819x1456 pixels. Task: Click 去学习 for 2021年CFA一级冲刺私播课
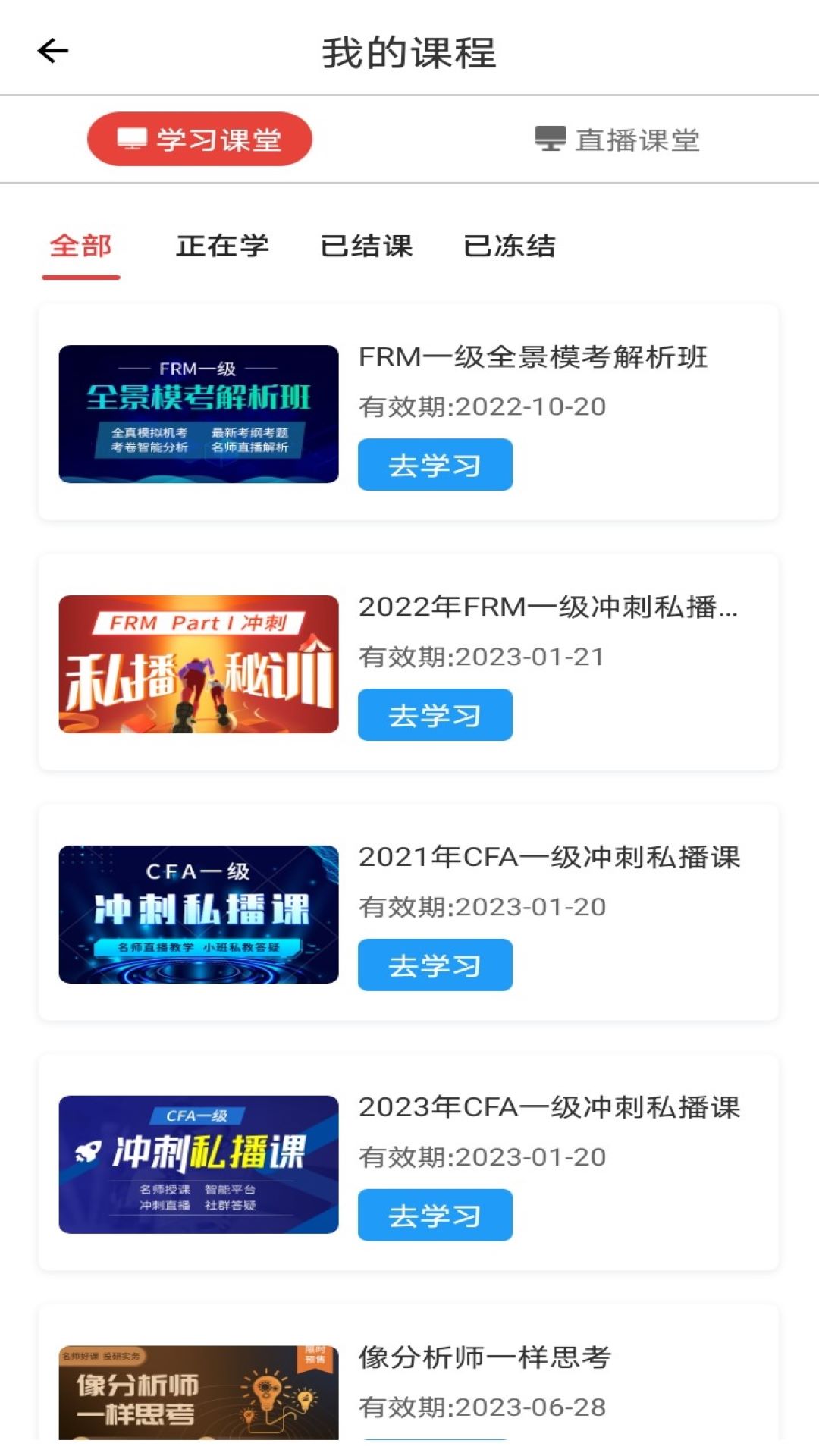435,965
